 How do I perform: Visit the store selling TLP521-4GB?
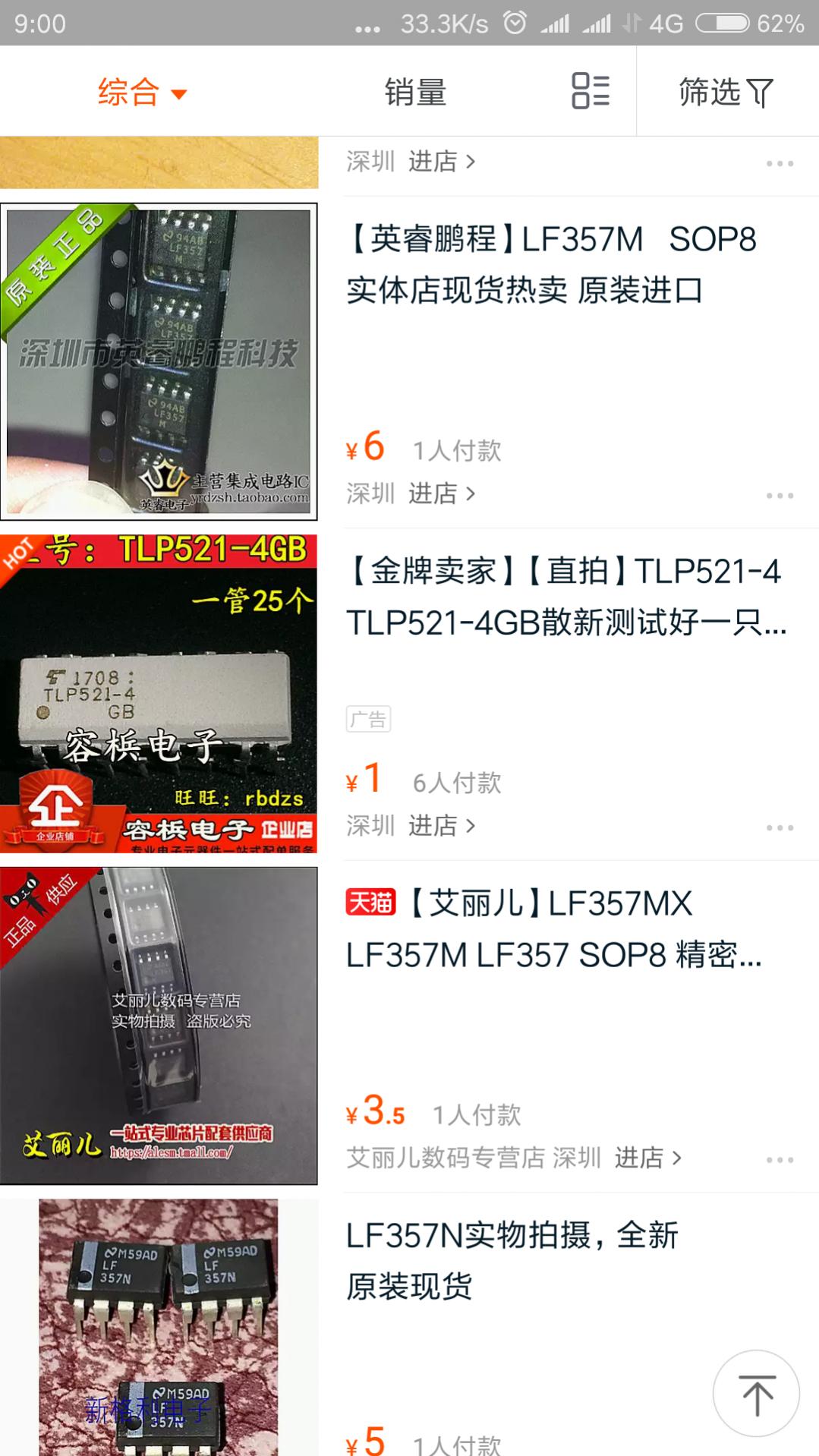[442, 825]
